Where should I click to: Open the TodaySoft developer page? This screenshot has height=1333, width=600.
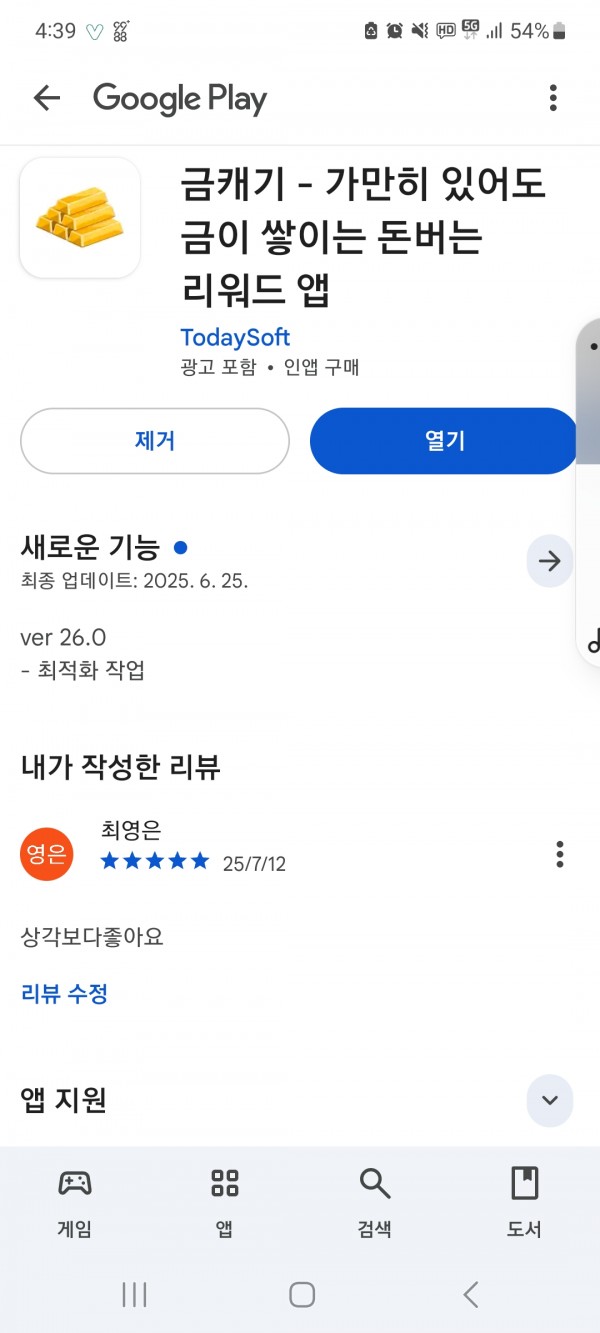235,337
